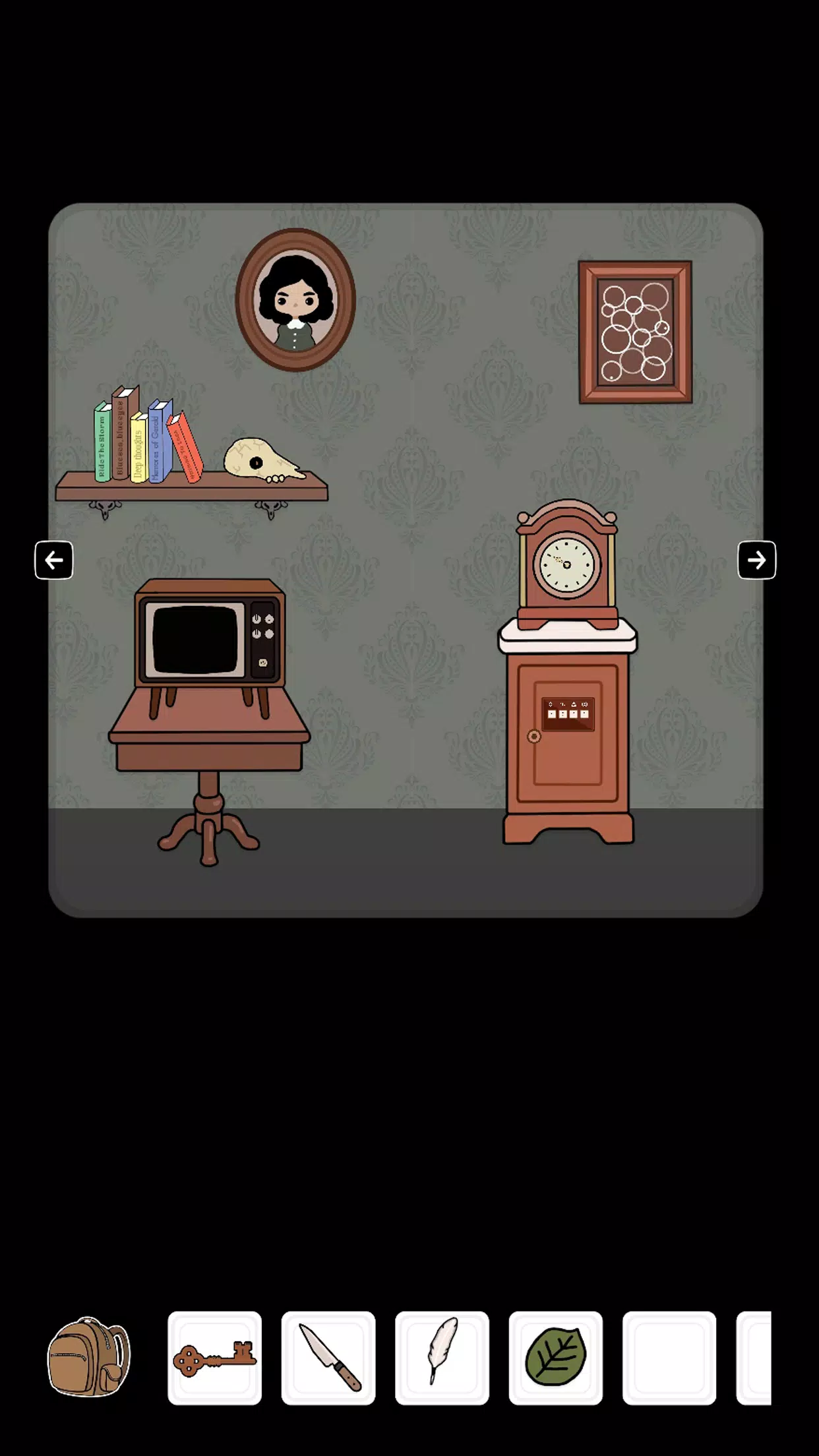Viewport: 819px width, 1456px height.
Task: Examine the animal skull on the shelf
Action: (x=260, y=460)
